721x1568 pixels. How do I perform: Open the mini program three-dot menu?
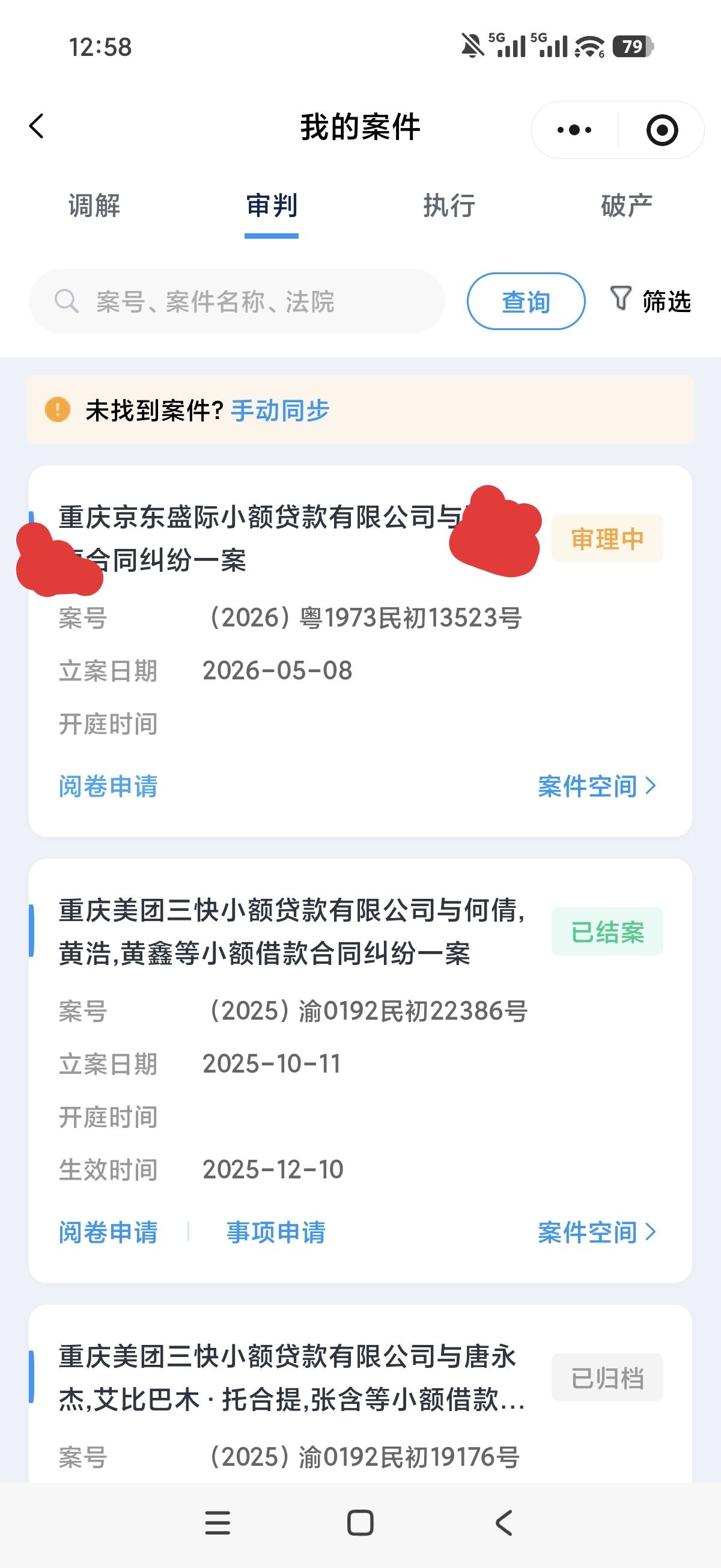tap(574, 130)
